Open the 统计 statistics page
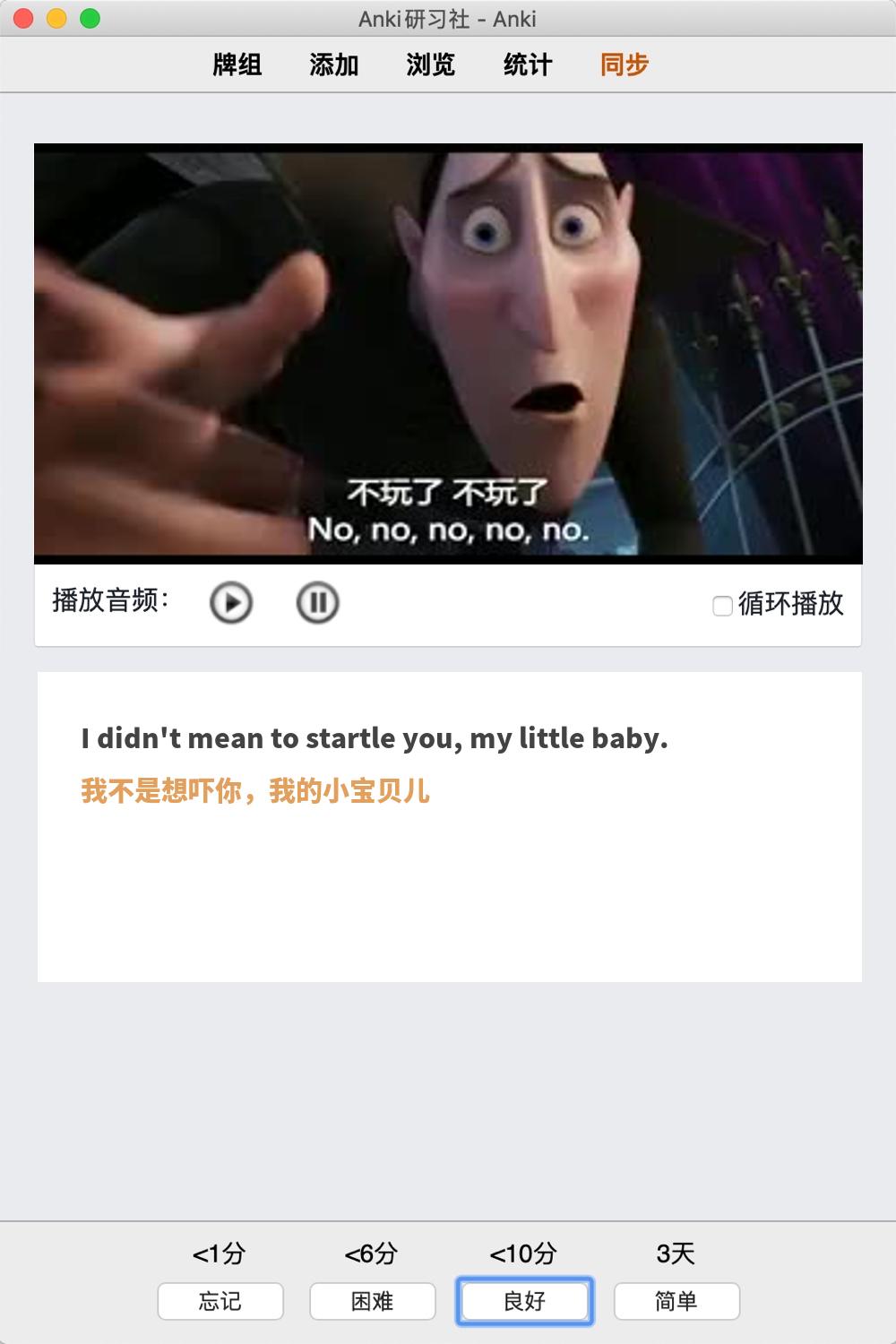896x1344 pixels. pyautogui.click(x=528, y=65)
